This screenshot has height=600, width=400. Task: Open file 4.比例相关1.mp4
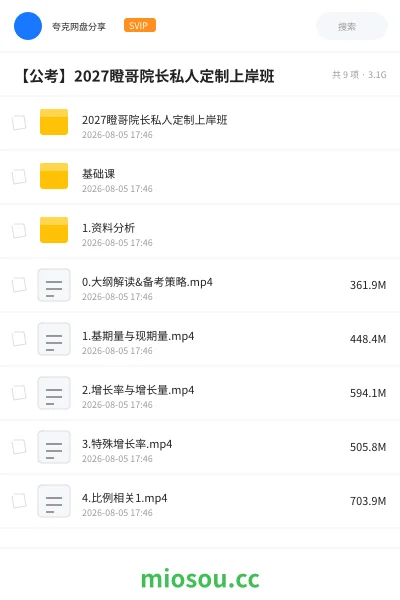[200, 501]
